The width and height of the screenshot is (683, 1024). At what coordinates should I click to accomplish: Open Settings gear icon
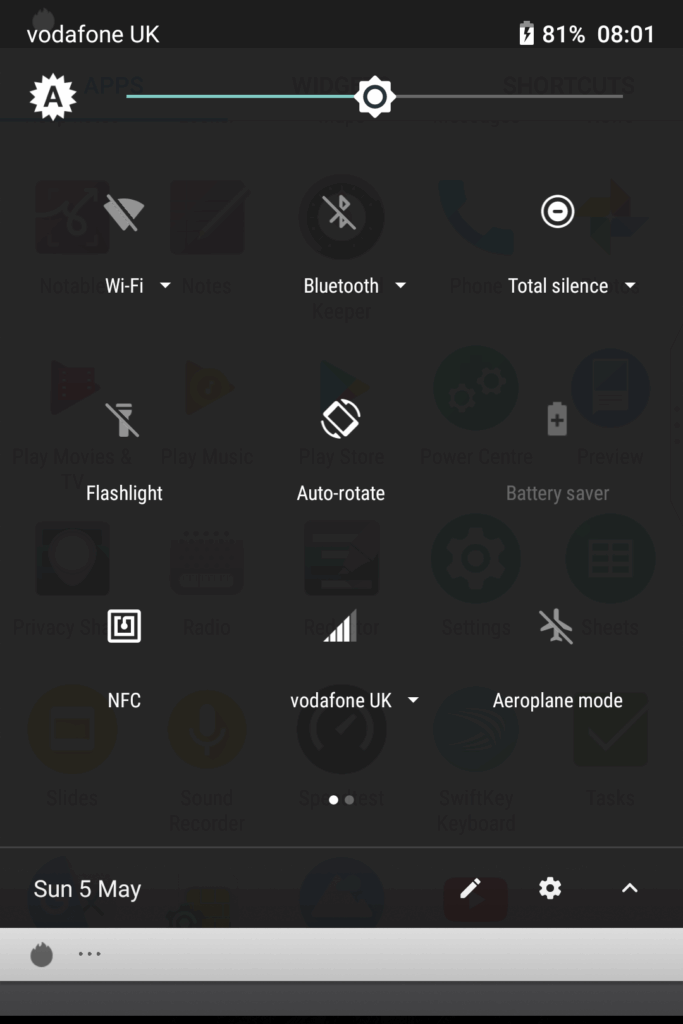point(550,888)
